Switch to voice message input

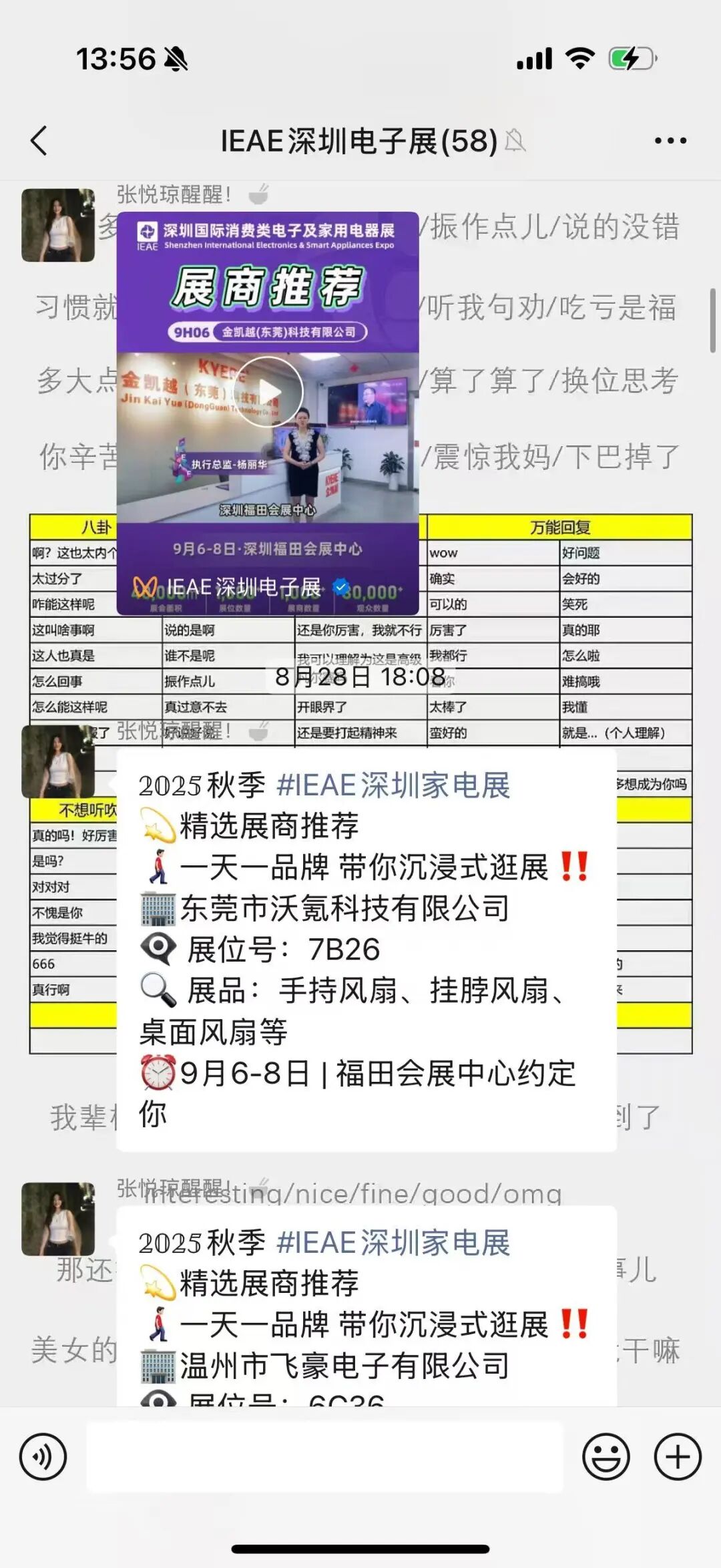point(43,1456)
